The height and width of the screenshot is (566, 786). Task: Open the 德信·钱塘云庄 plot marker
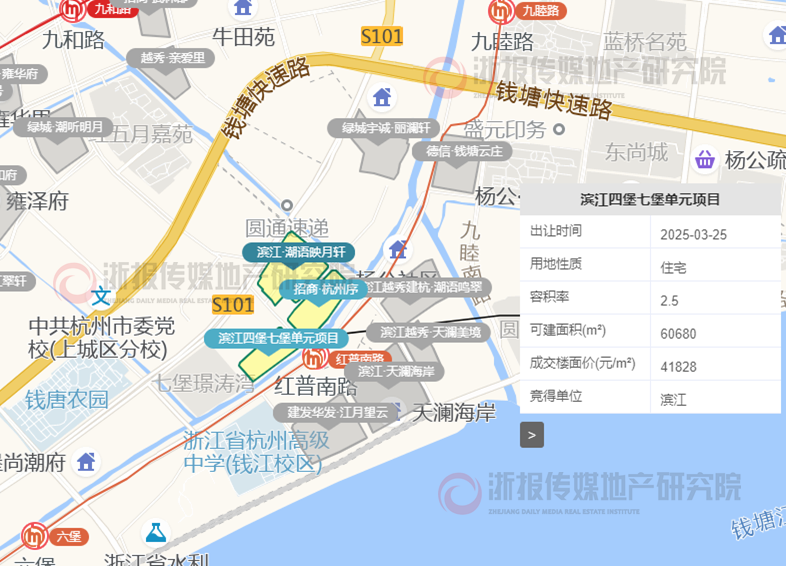pos(462,151)
